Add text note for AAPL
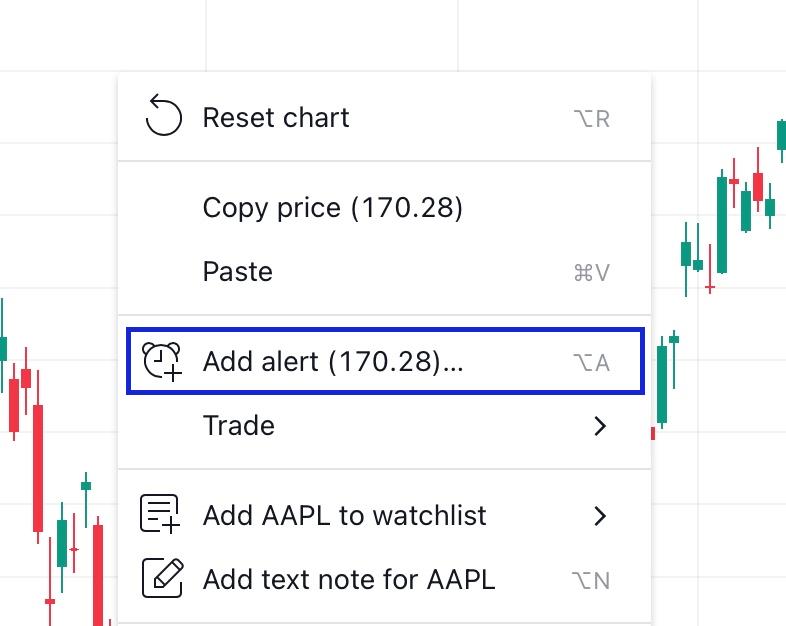 (348, 579)
